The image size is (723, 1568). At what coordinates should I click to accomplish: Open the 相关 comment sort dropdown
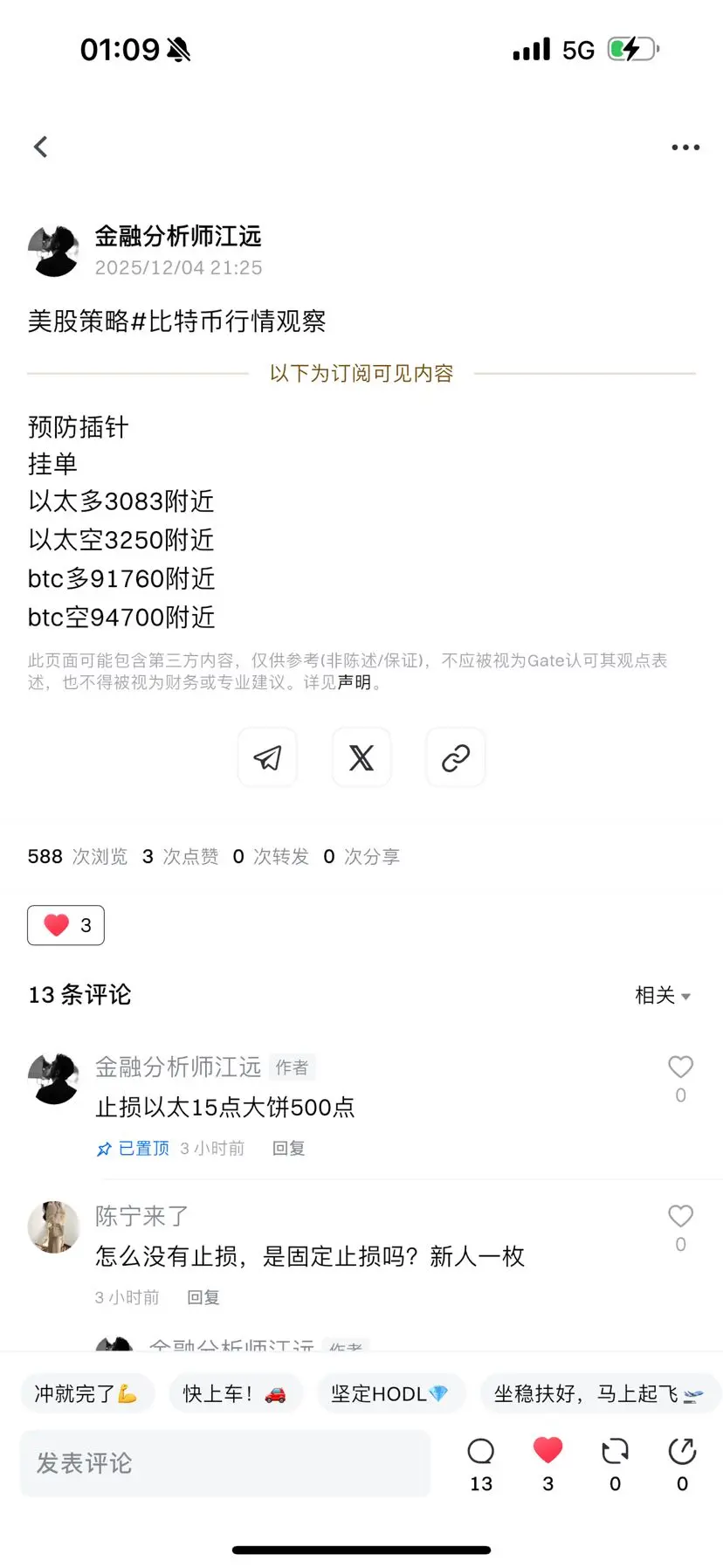click(664, 995)
